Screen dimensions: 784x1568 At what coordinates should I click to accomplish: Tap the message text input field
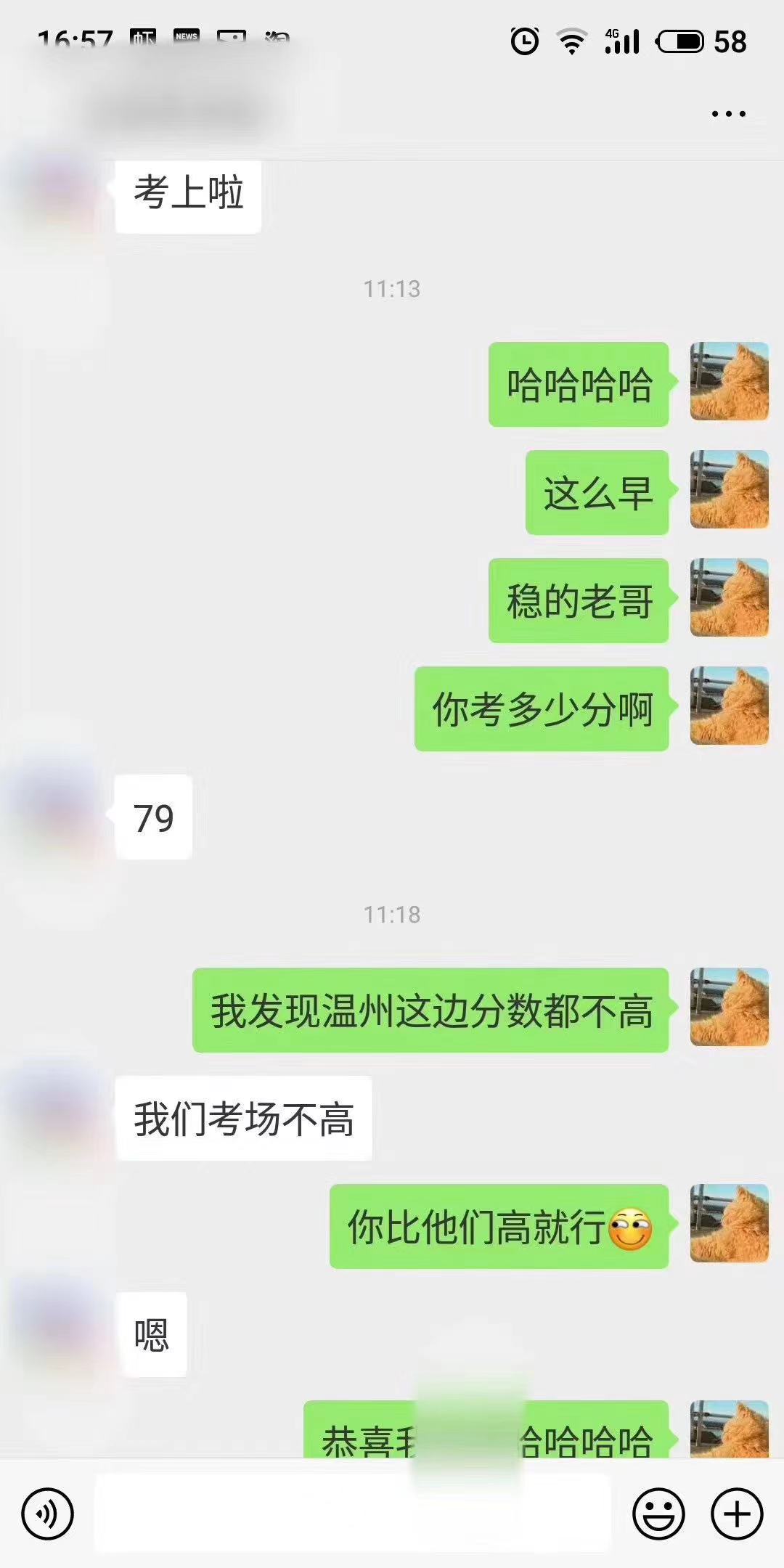(352, 1514)
